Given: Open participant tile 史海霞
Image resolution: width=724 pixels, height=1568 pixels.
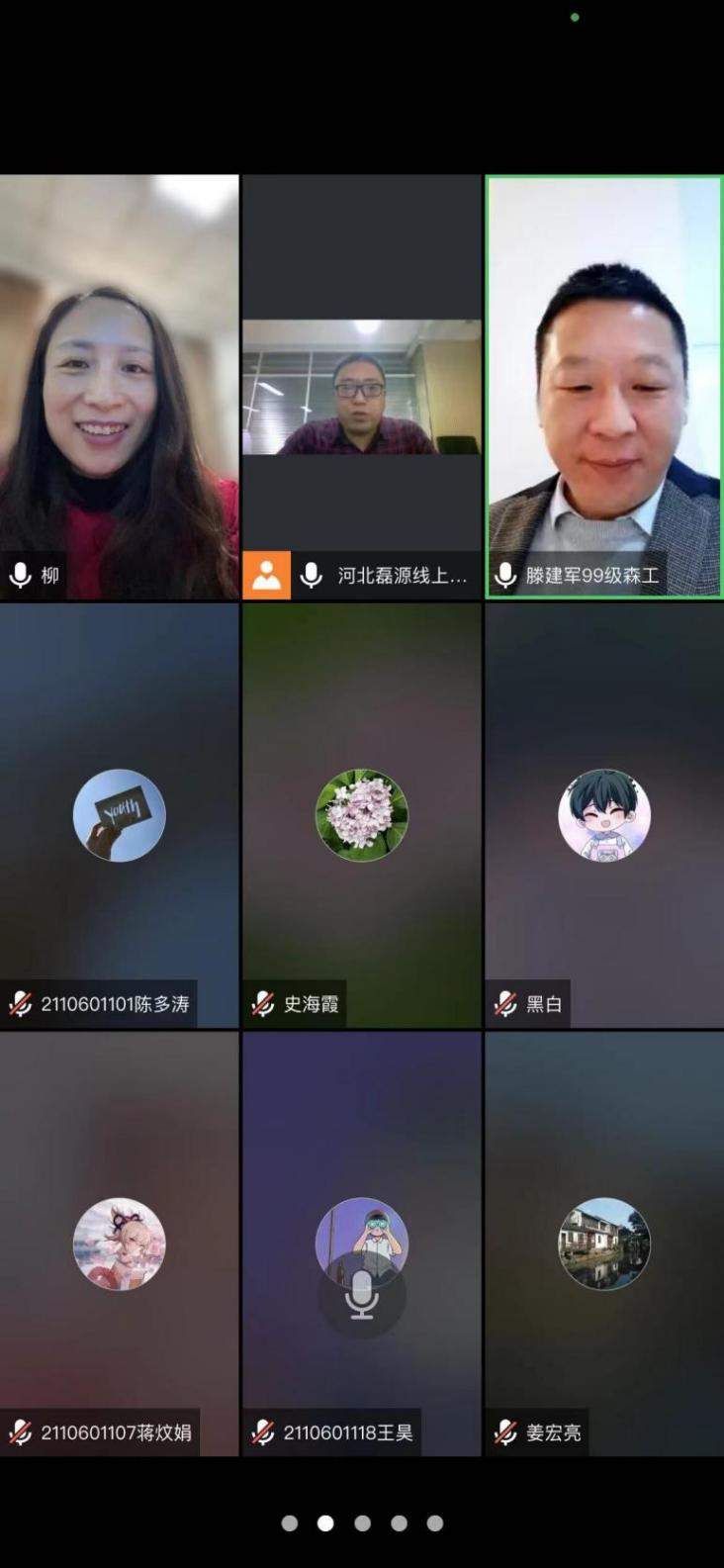Looking at the screenshot, I should pyautogui.click(x=362, y=815).
